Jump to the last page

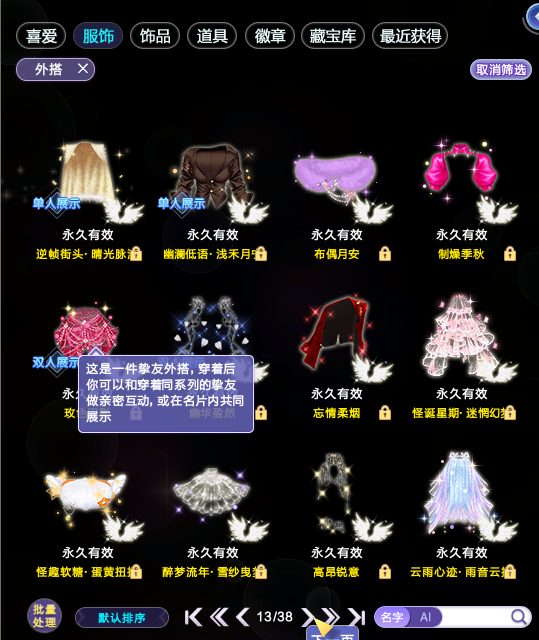click(357, 617)
